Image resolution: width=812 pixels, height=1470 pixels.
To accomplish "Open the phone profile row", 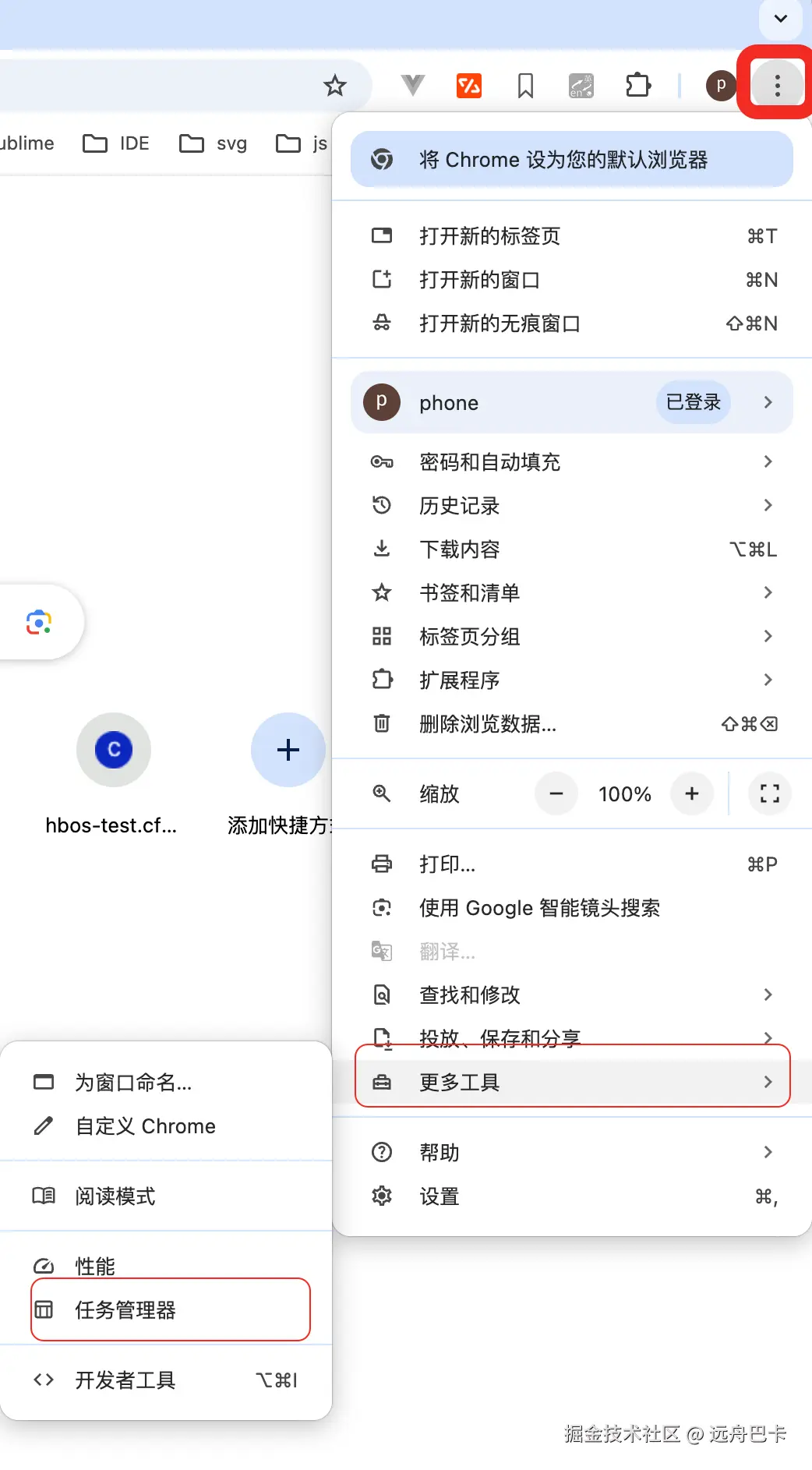I will tap(571, 403).
